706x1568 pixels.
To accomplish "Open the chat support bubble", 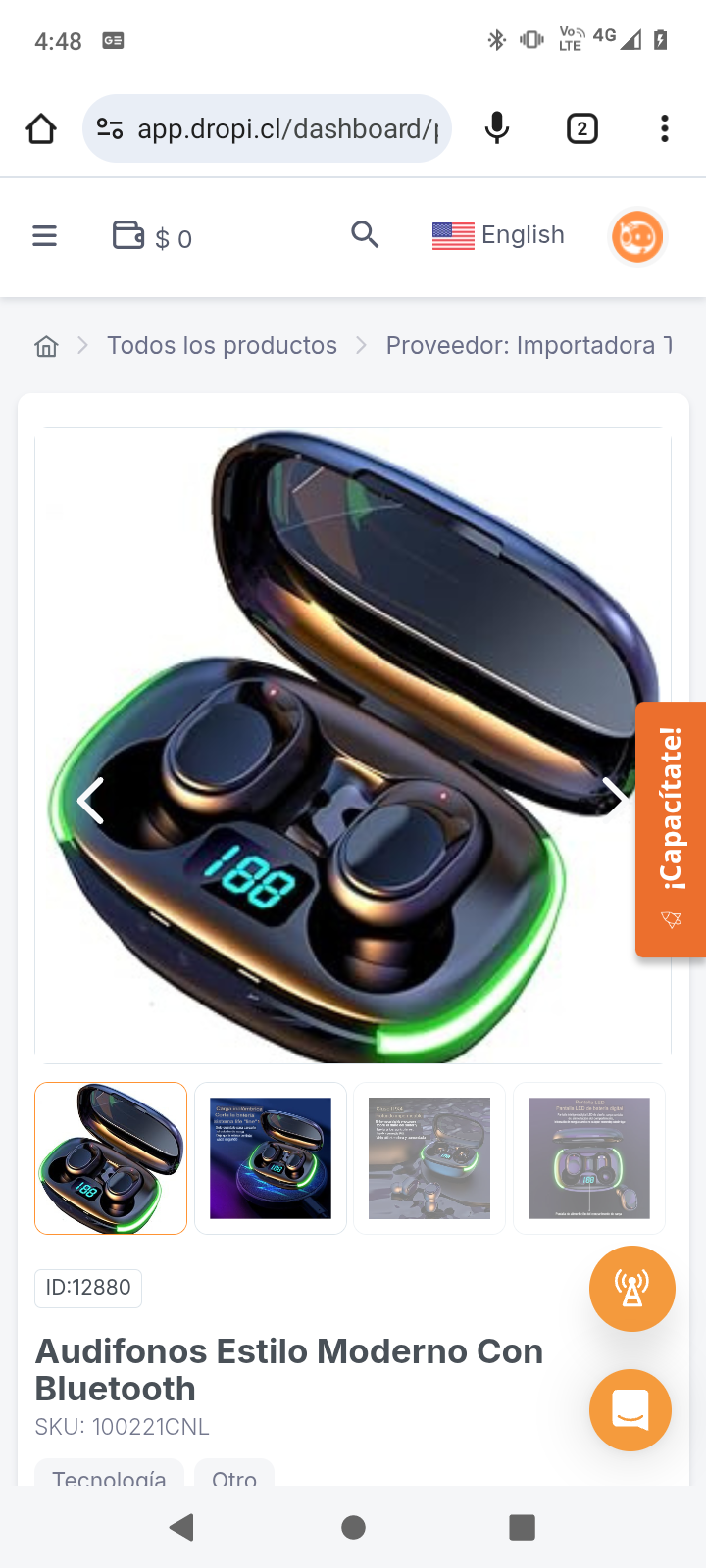I will pos(630,1409).
